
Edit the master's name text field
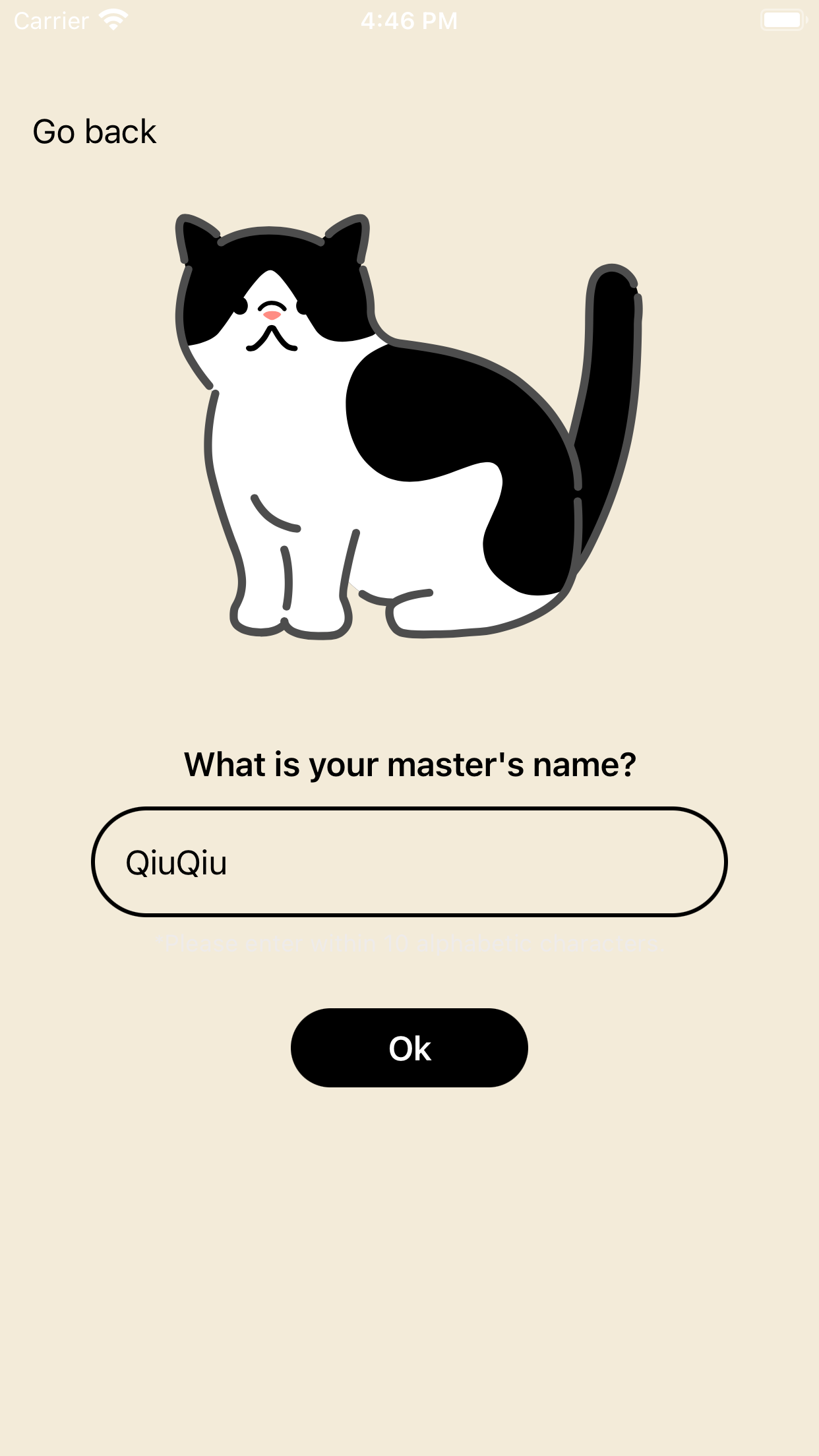pos(409,863)
